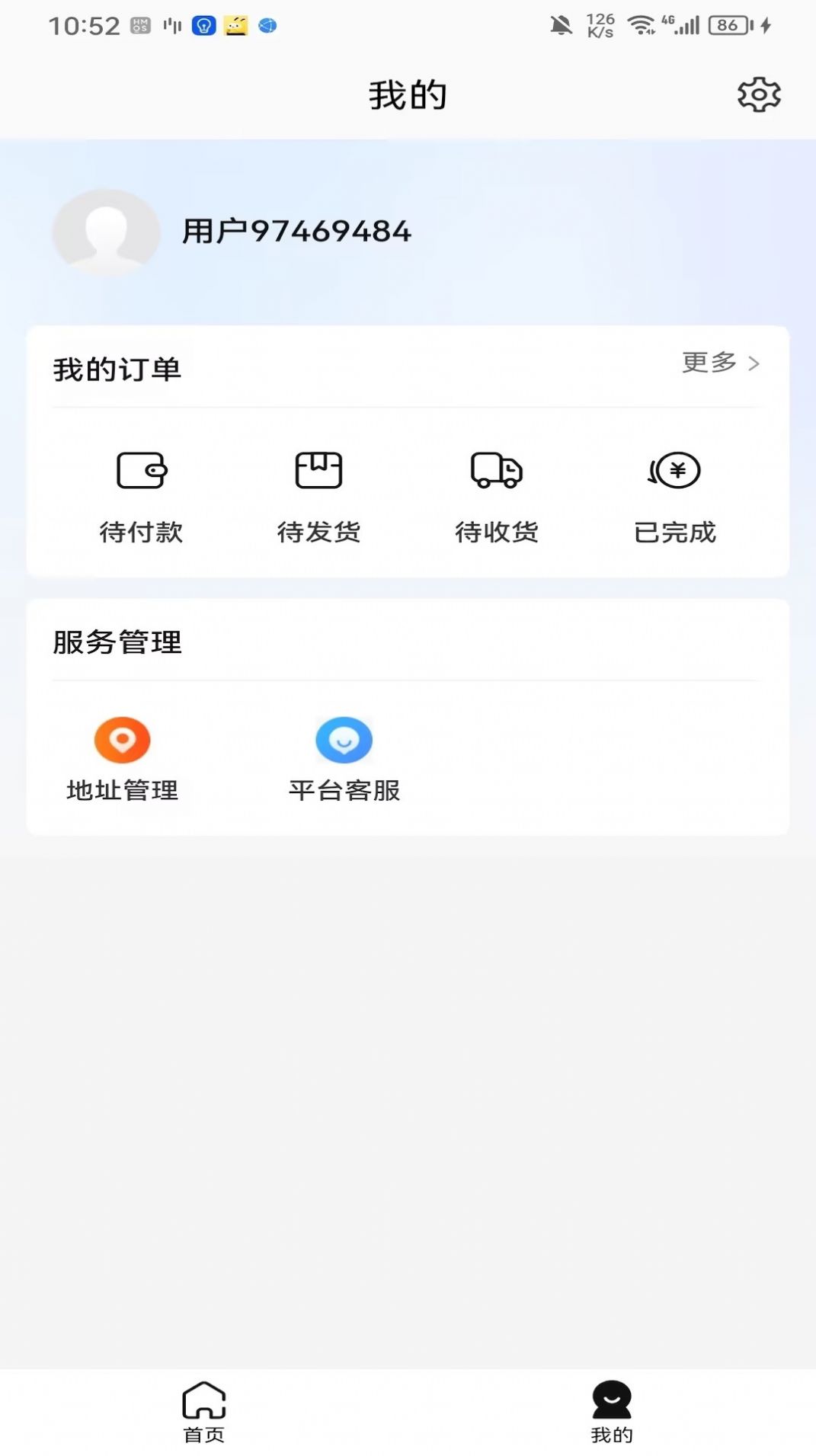Open the username 用户97469484 profile
This screenshot has width=816, height=1456.
(296, 232)
